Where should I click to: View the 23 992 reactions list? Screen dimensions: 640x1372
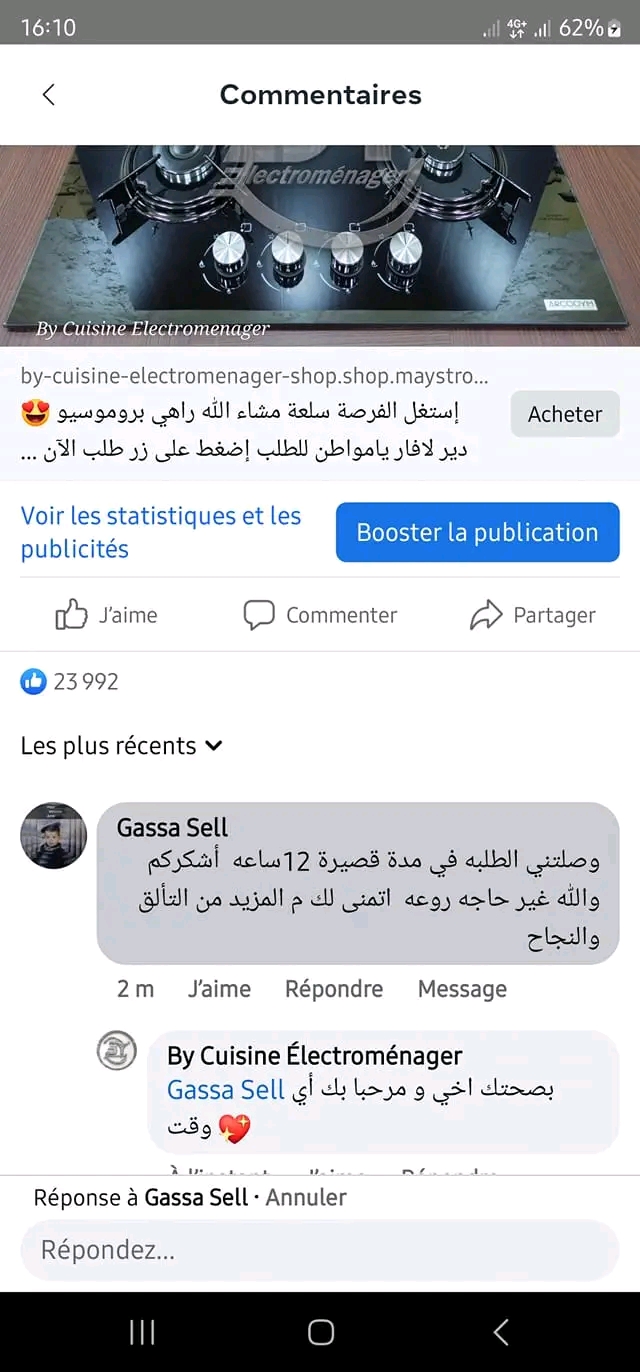(x=70, y=682)
